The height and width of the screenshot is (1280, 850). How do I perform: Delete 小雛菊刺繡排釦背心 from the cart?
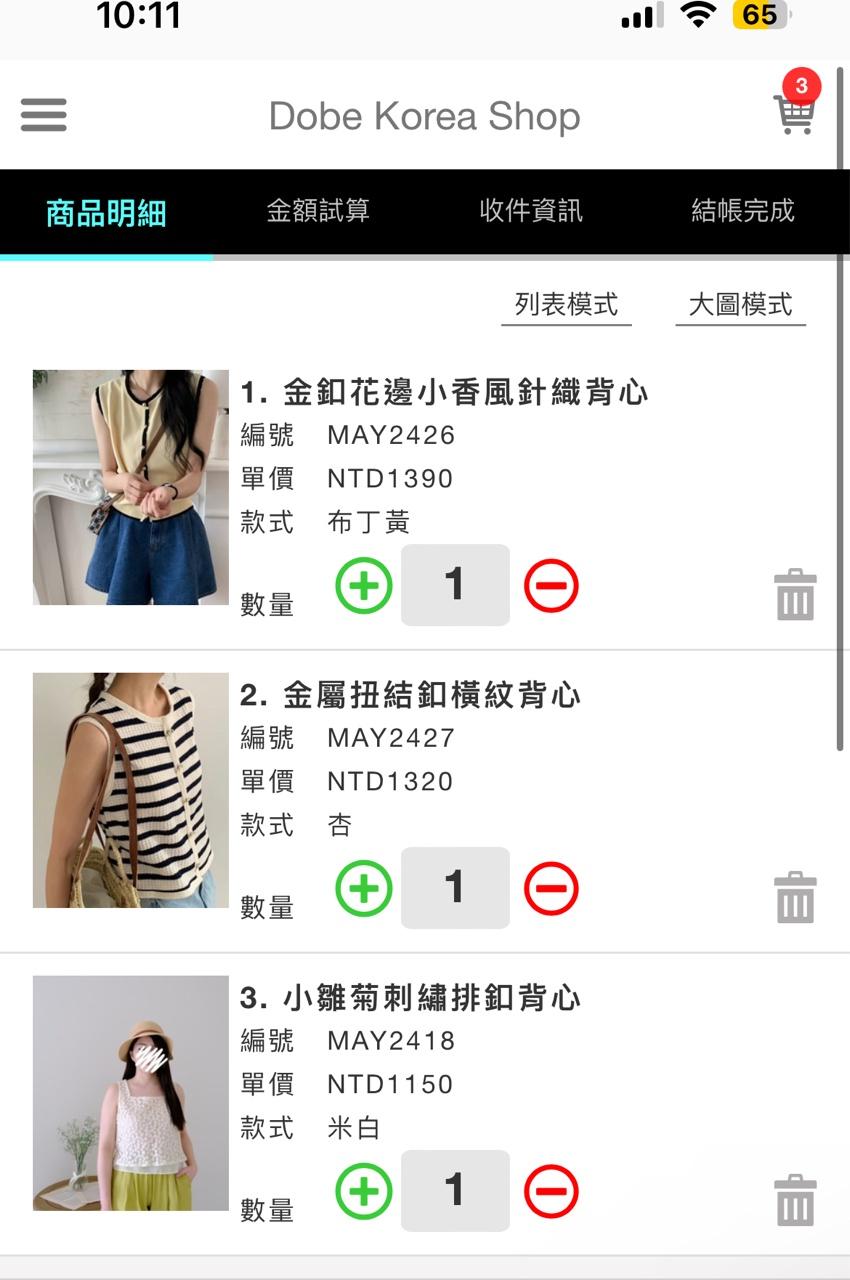(795, 1200)
